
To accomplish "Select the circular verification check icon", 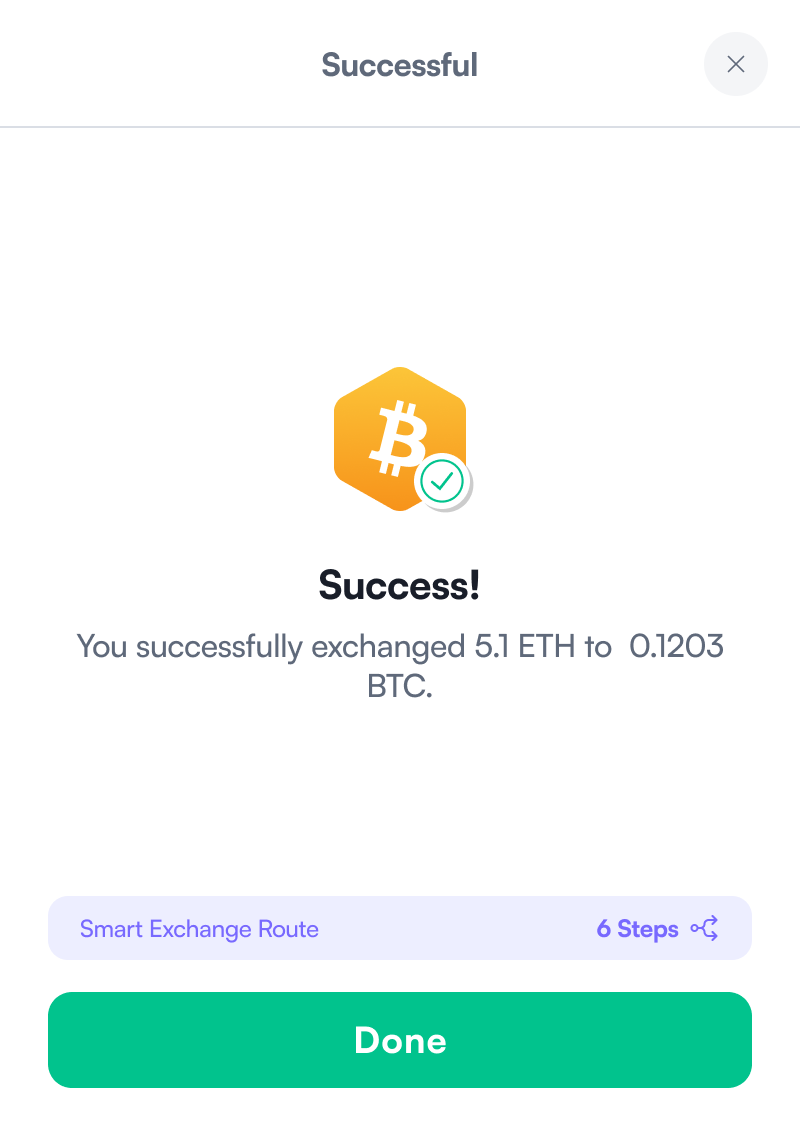I will coord(443,482).
